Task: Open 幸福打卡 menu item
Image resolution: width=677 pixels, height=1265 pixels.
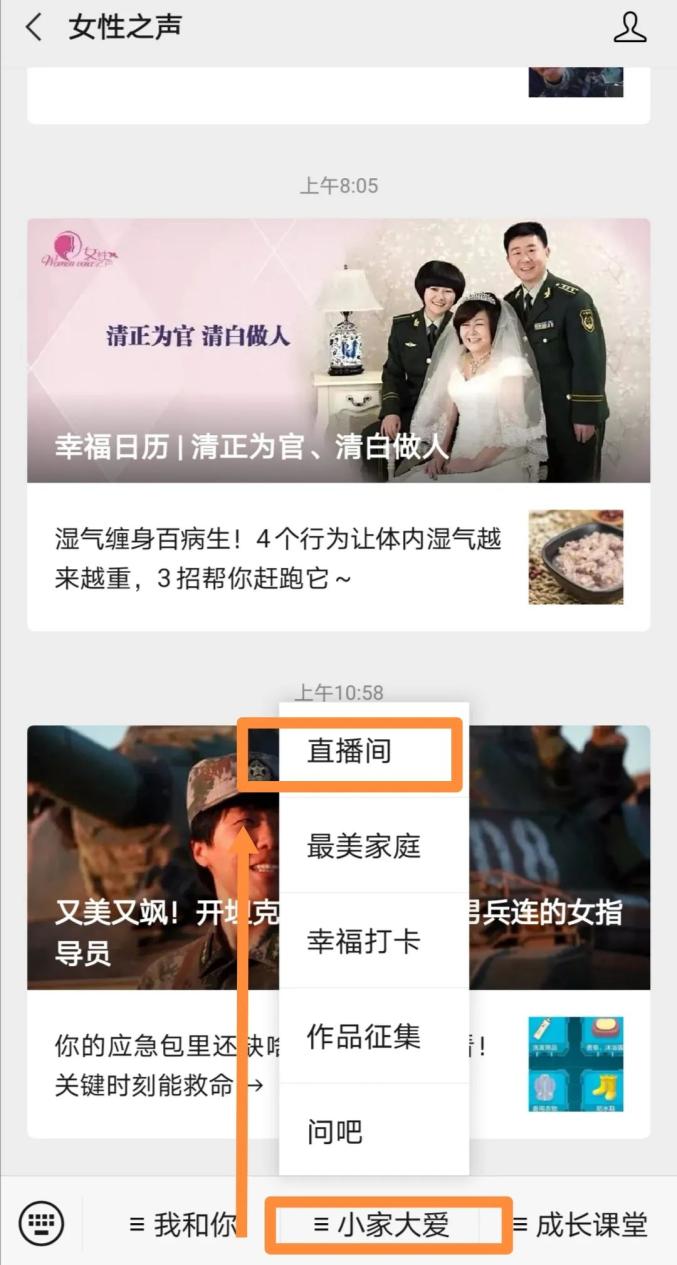Action: pyautogui.click(x=364, y=942)
